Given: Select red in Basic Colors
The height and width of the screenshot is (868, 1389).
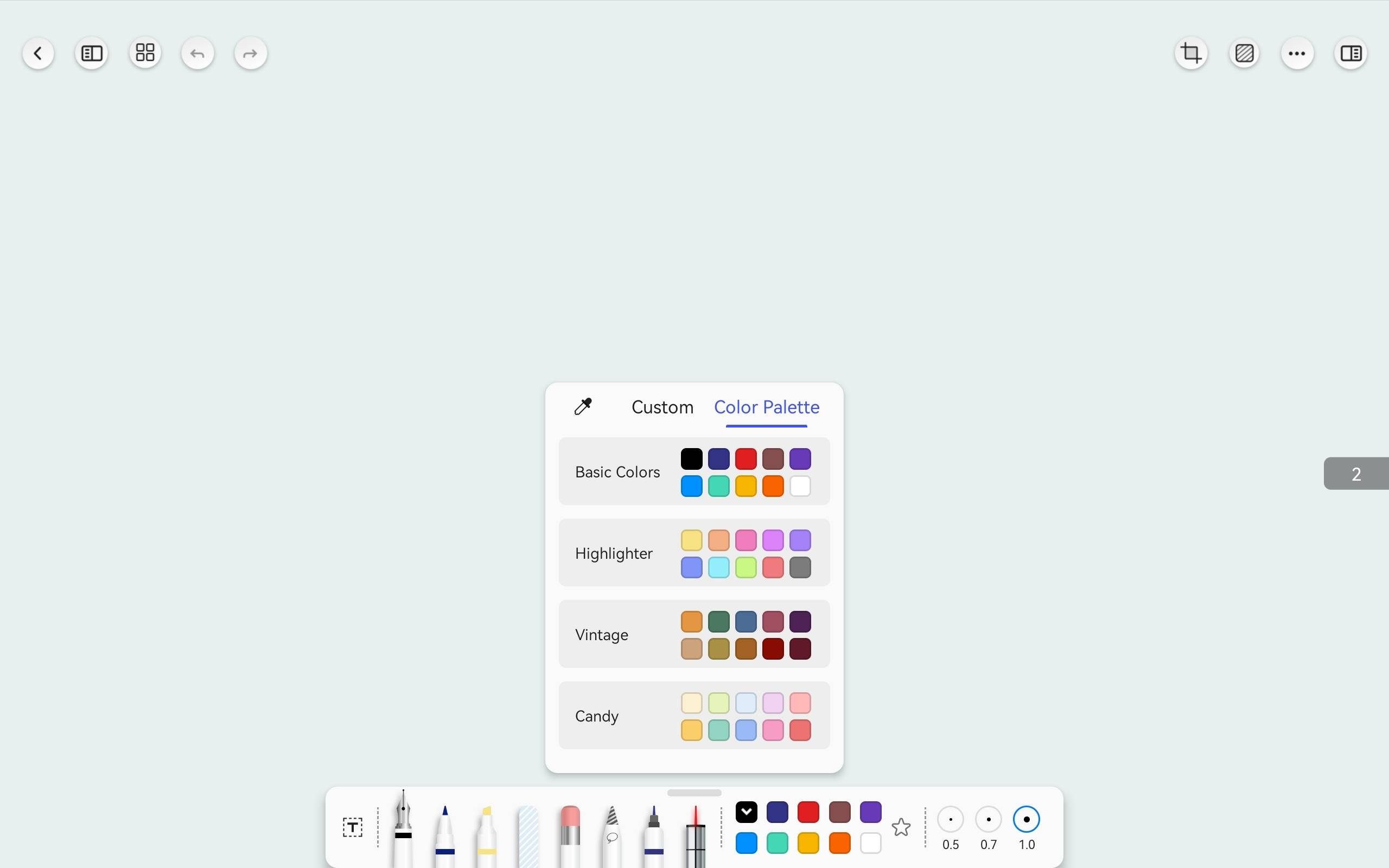Looking at the screenshot, I should pos(746,459).
